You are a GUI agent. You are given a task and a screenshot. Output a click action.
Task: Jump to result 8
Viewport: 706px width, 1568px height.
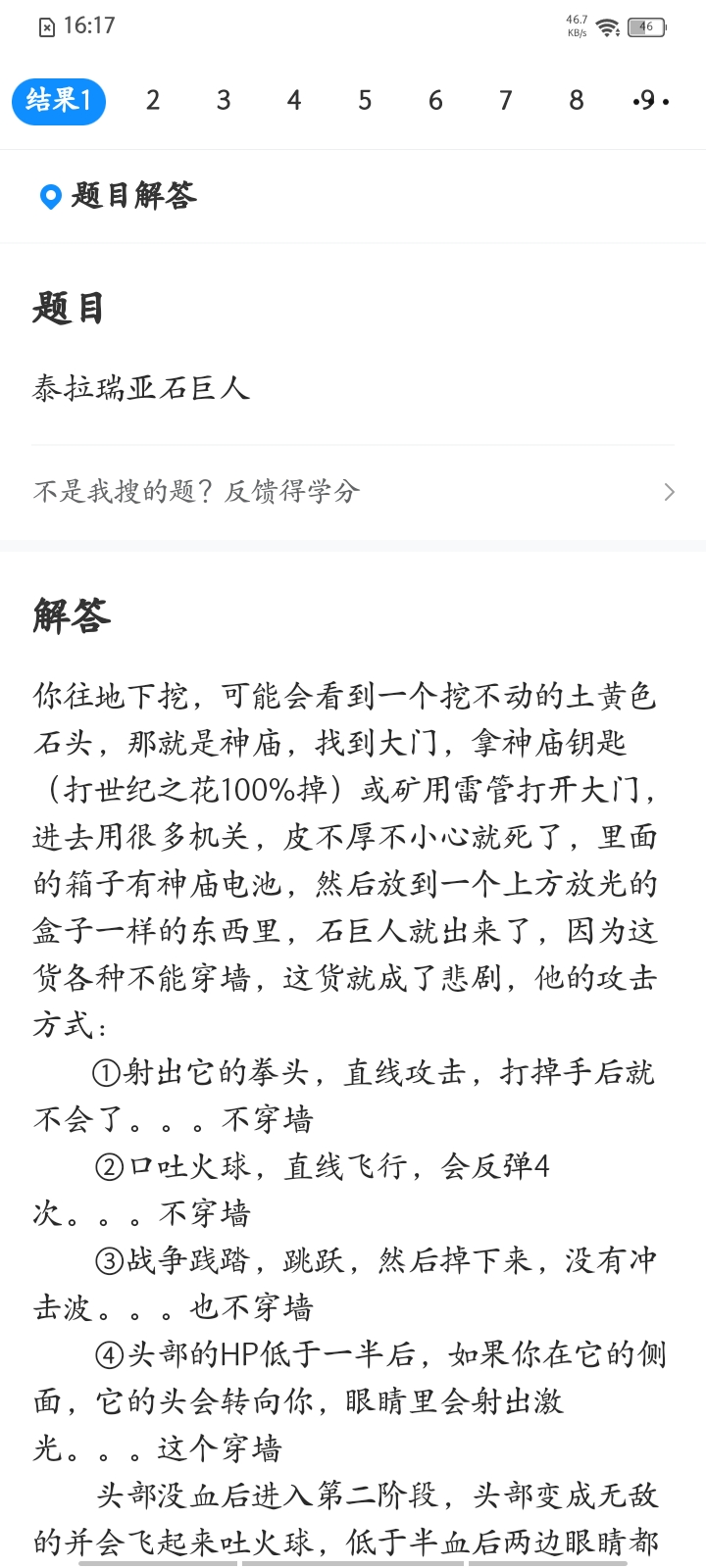click(577, 101)
